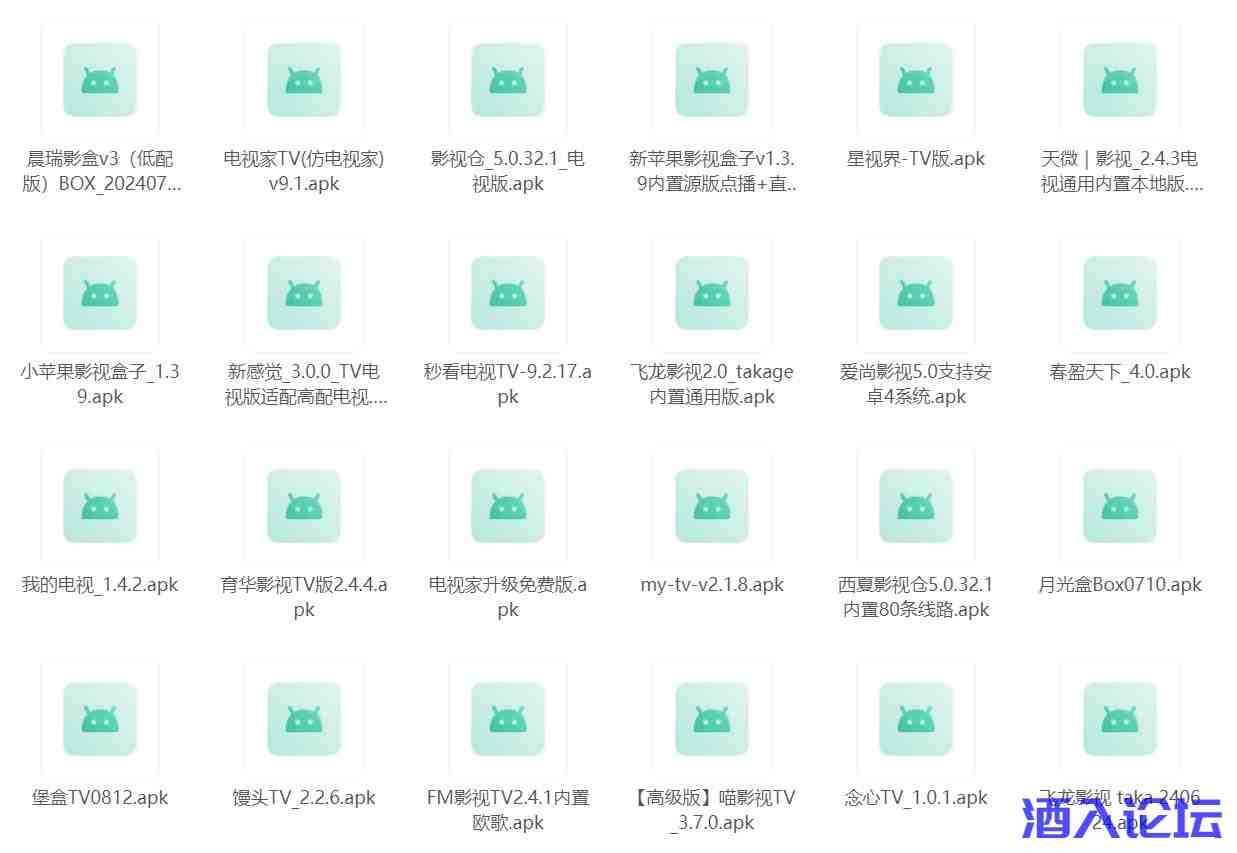Select 电视家TV(仿电视家) v9.1.apk
This screenshot has width=1237, height=853.
[304, 80]
